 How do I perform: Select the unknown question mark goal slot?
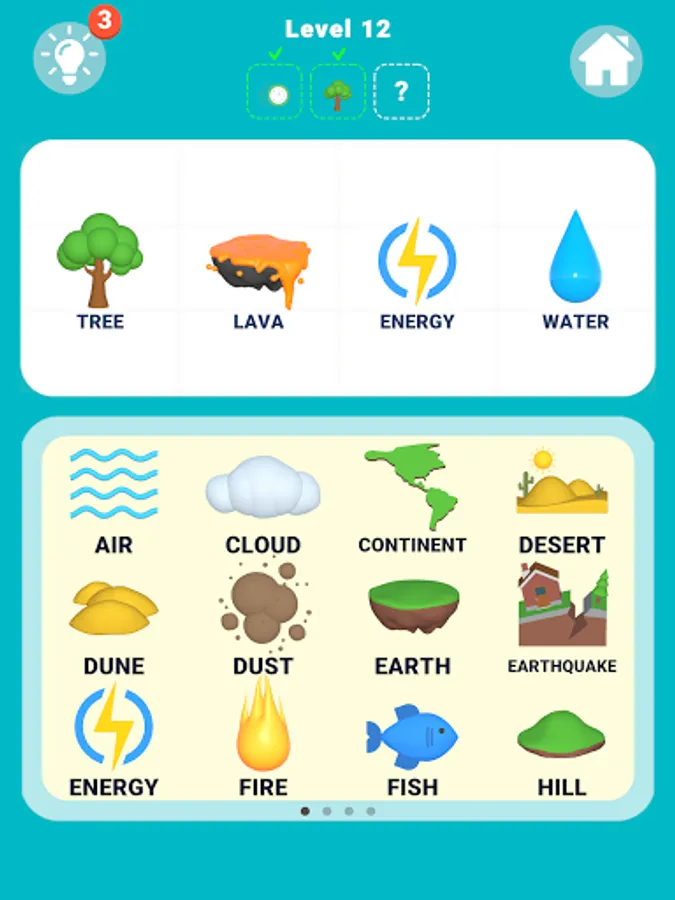click(x=401, y=91)
